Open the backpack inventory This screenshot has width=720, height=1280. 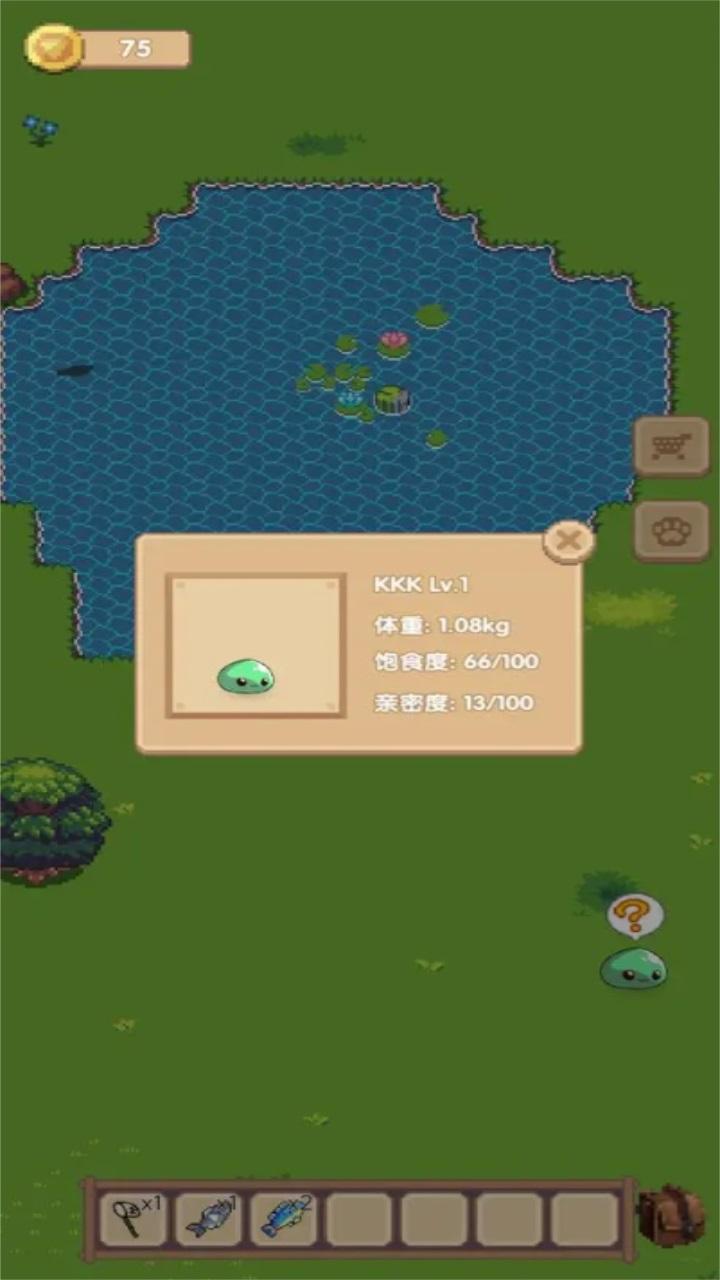click(670, 1216)
